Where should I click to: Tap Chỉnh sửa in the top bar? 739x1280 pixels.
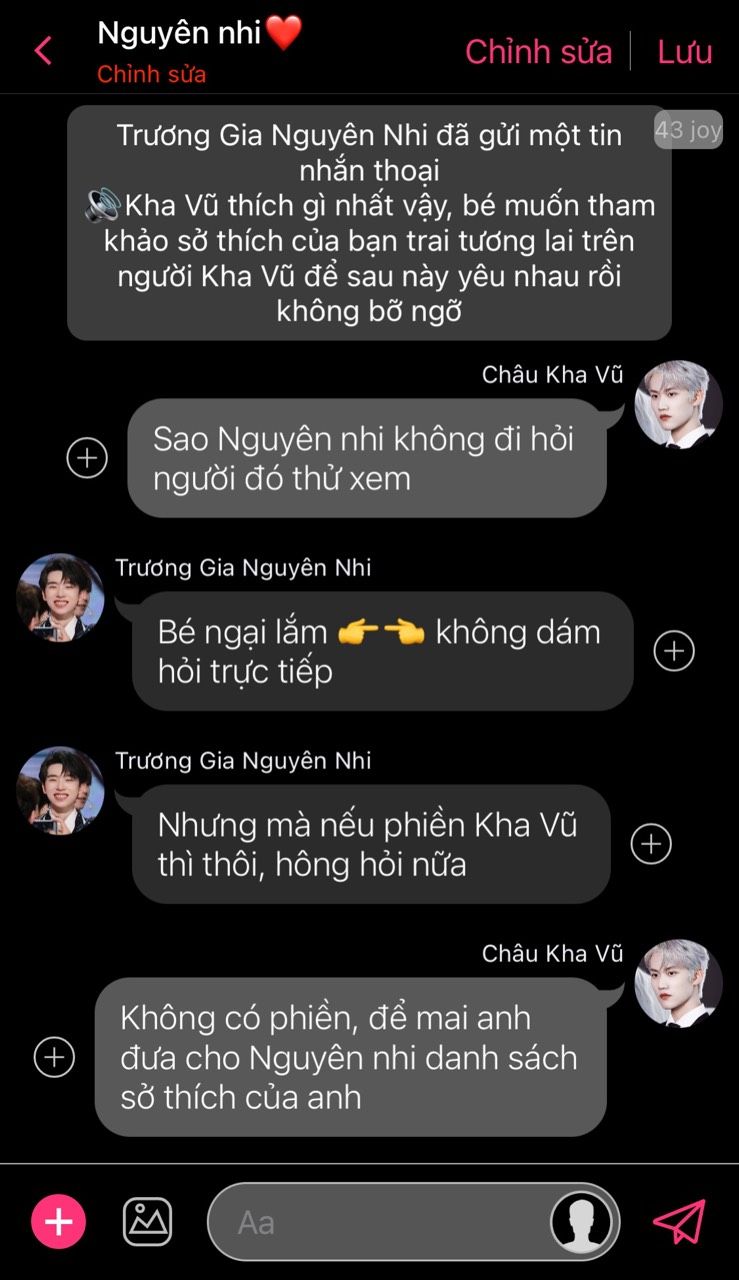point(538,51)
